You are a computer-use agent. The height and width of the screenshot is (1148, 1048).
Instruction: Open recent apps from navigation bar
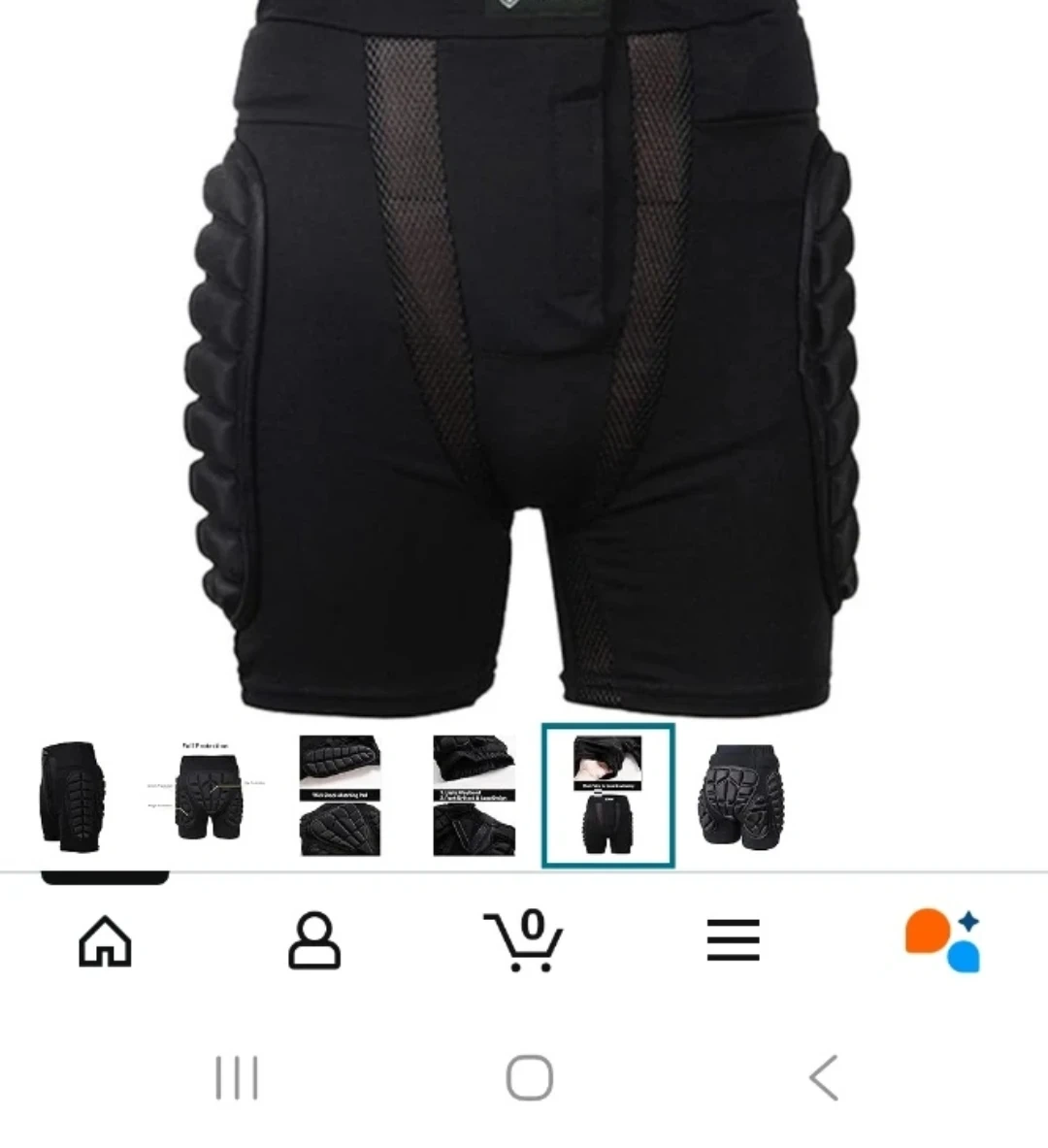tap(236, 1078)
